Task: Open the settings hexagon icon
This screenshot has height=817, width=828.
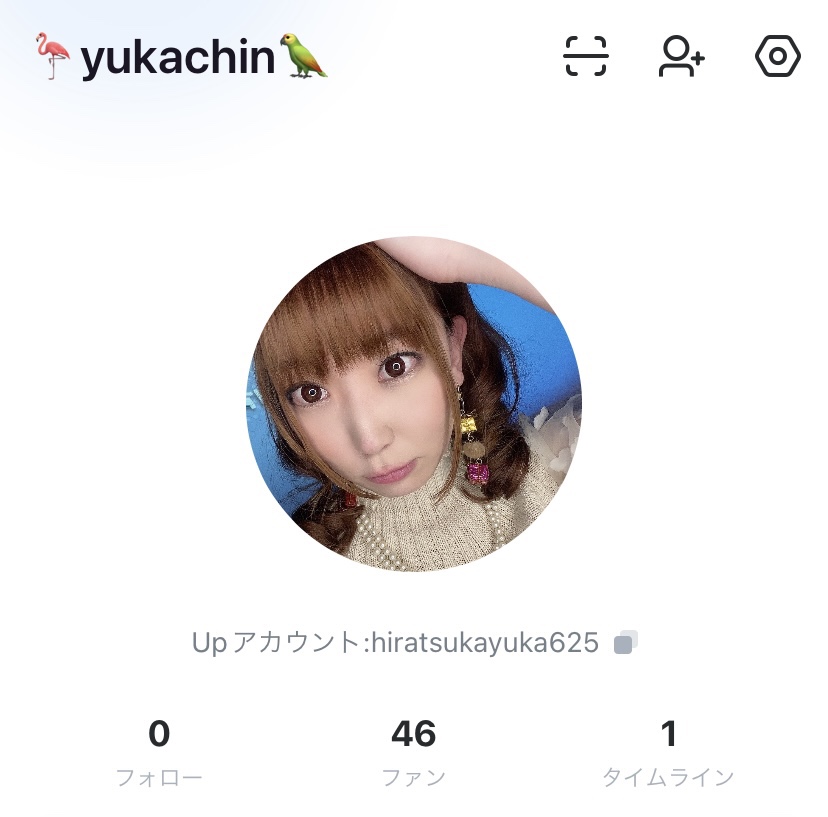Action: coord(777,57)
